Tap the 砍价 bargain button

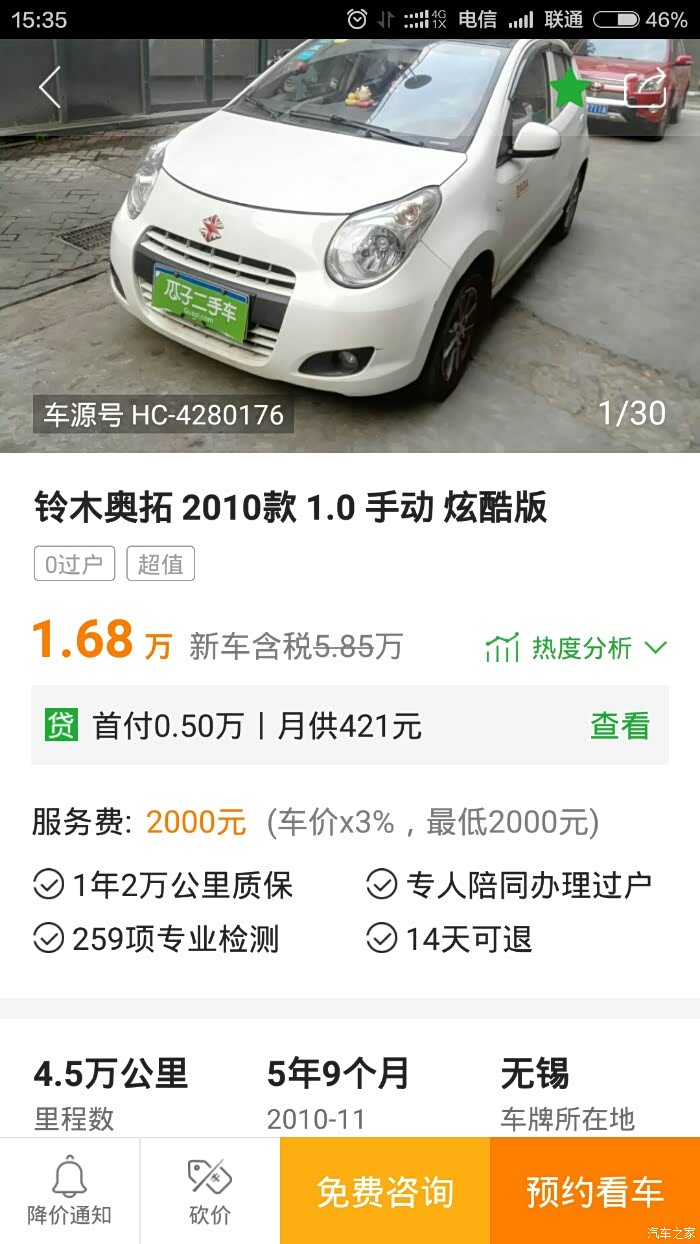tap(210, 1190)
